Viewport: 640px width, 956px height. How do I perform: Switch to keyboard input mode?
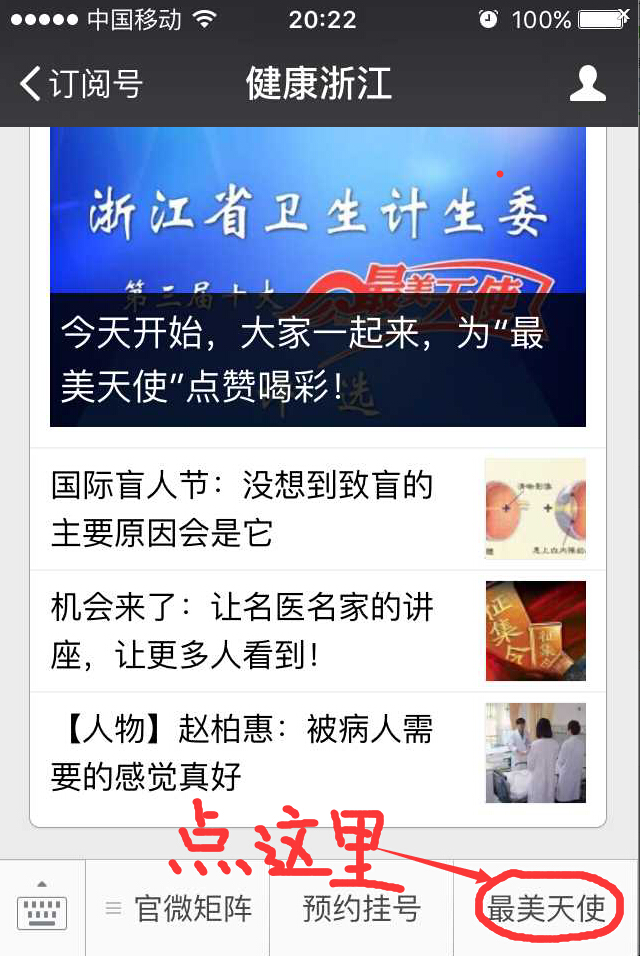[42, 908]
